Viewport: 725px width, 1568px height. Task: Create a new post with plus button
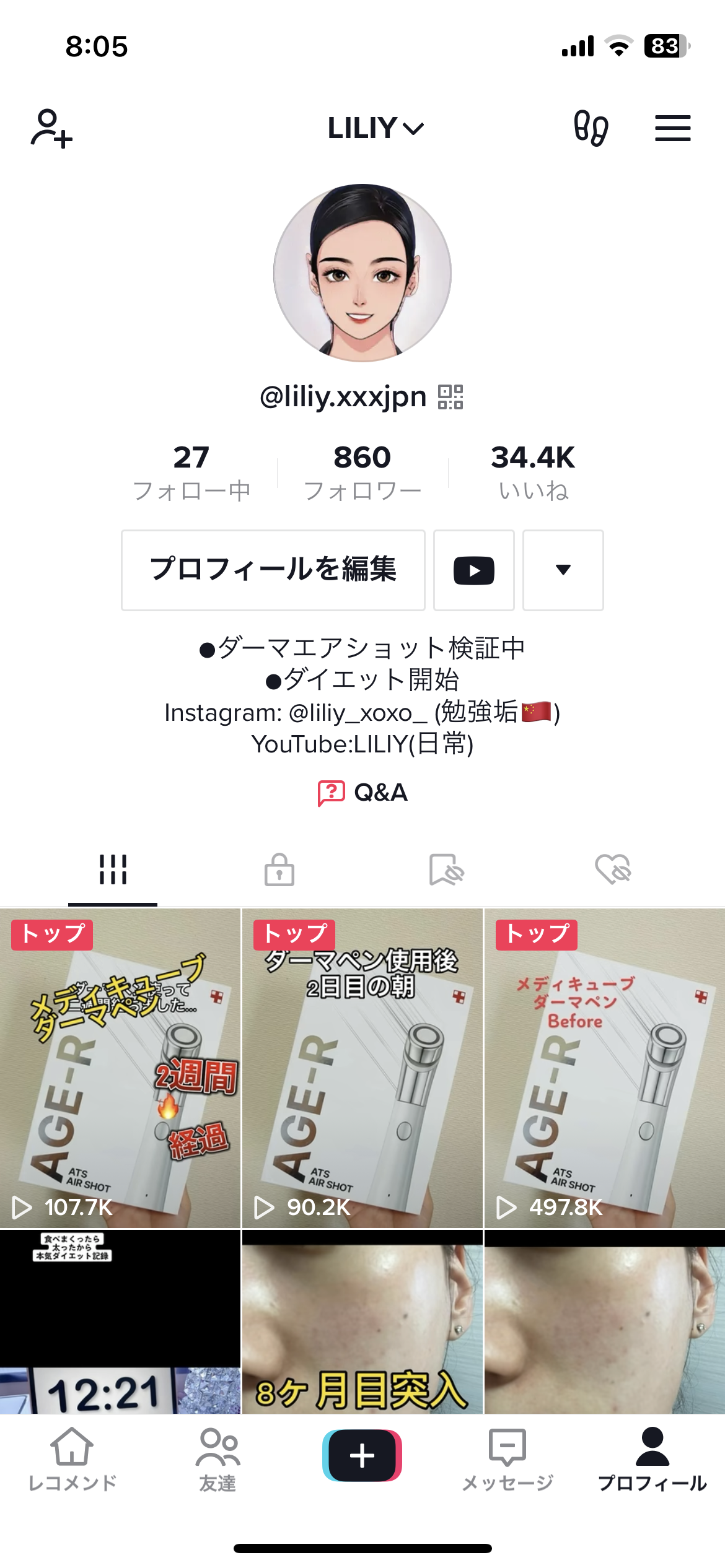coord(362,1455)
